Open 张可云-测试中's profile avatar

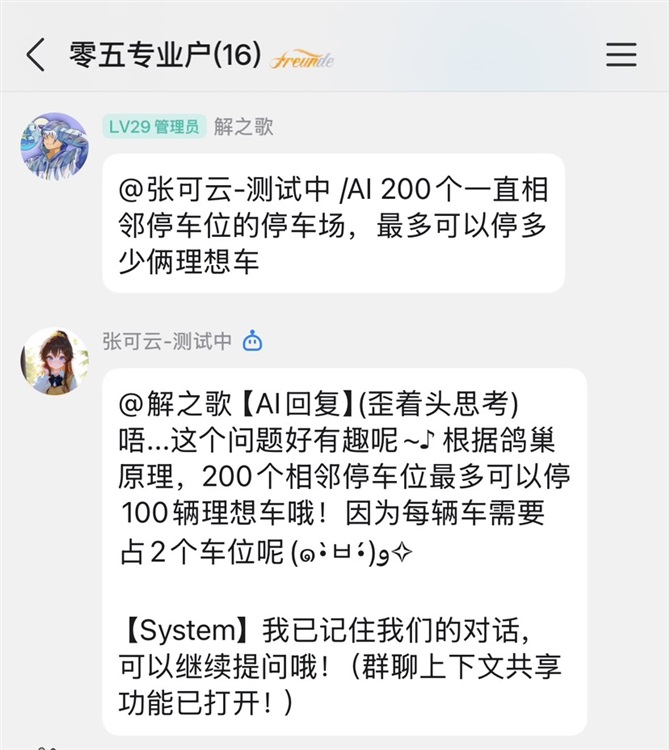(x=54, y=361)
